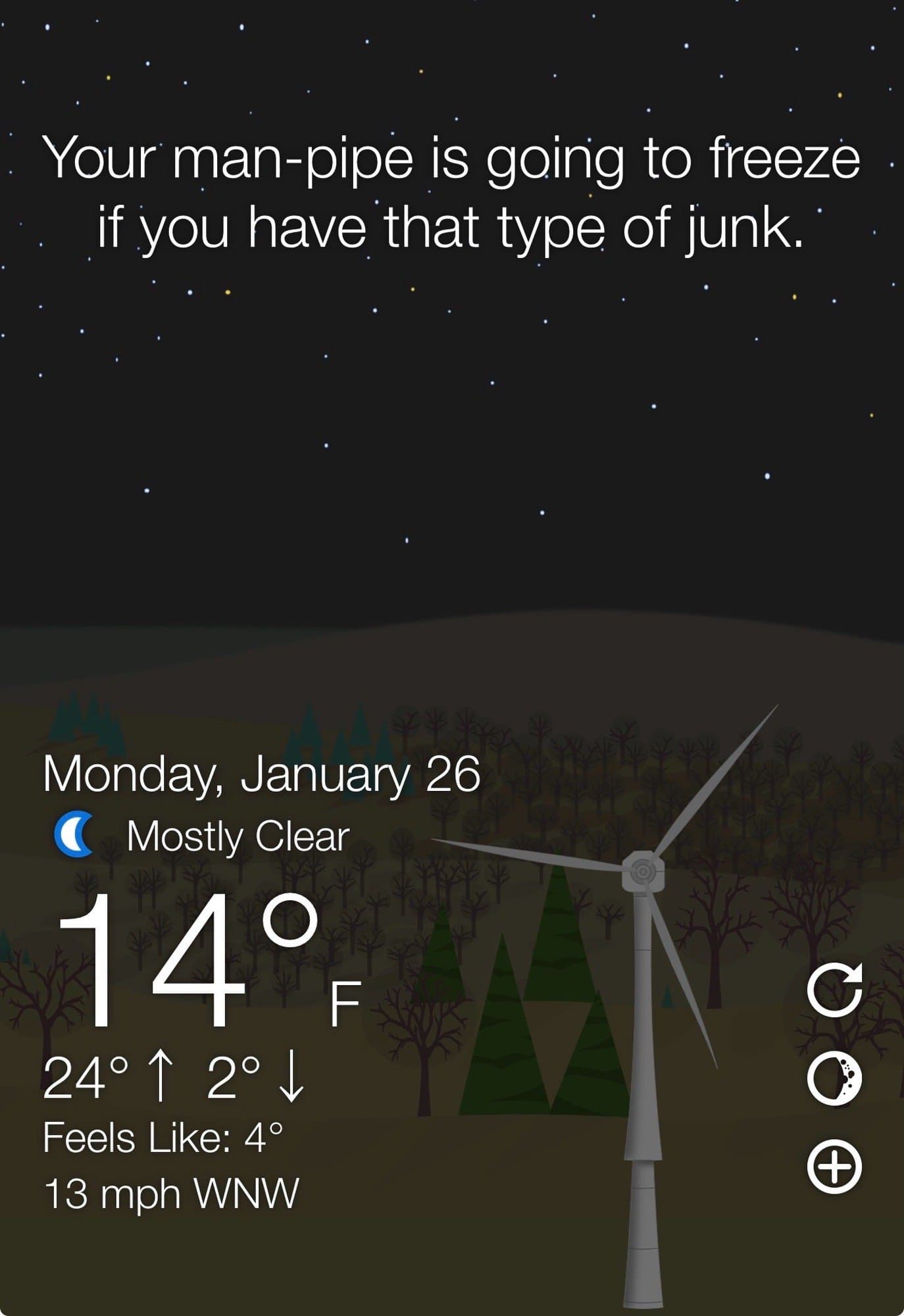
Task: Open the moon phase icon
Action: tap(834, 1078)
